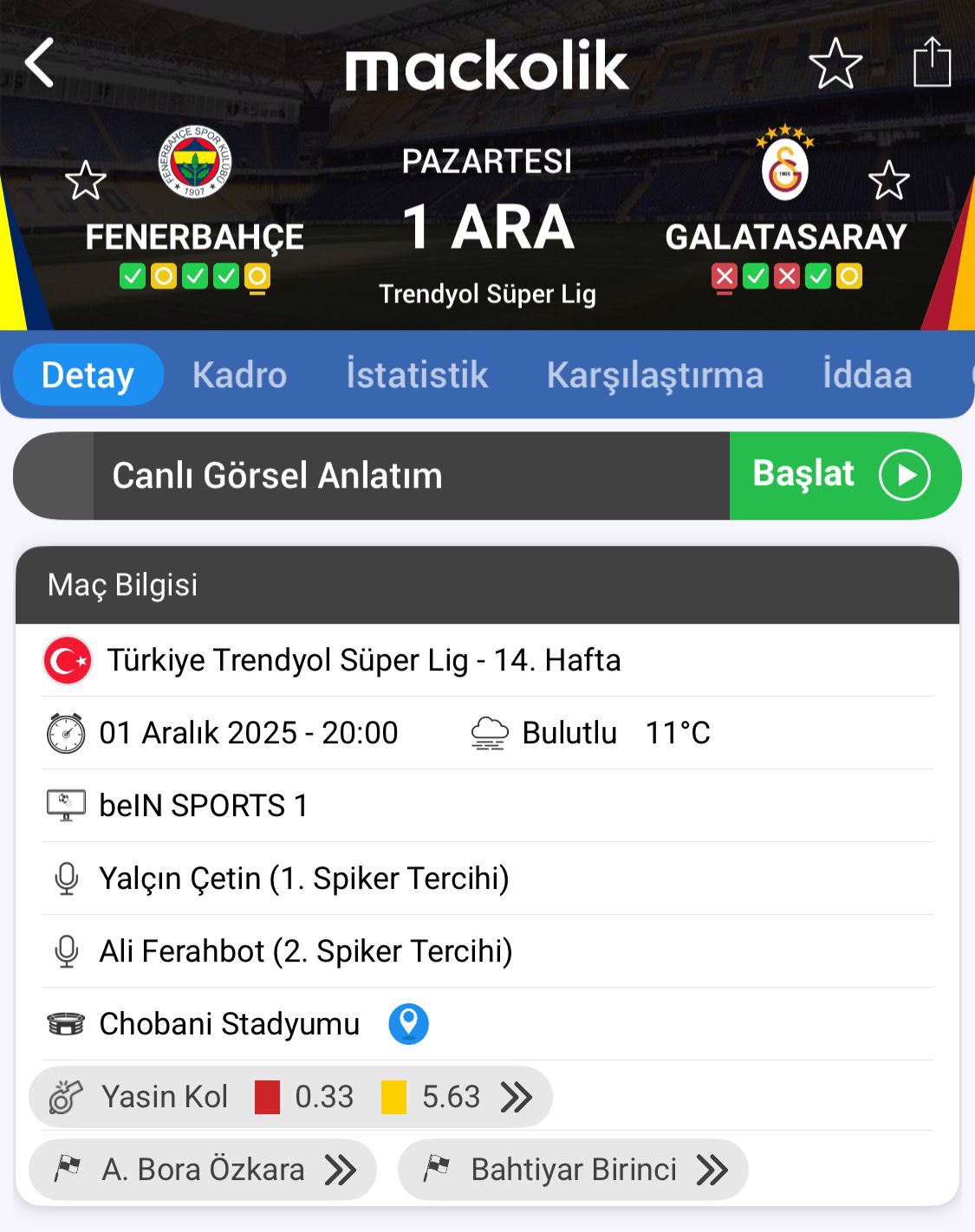Screen dimensions: 975x1232
Task: Add this match to favorites
Action: (x=835, y=64)
